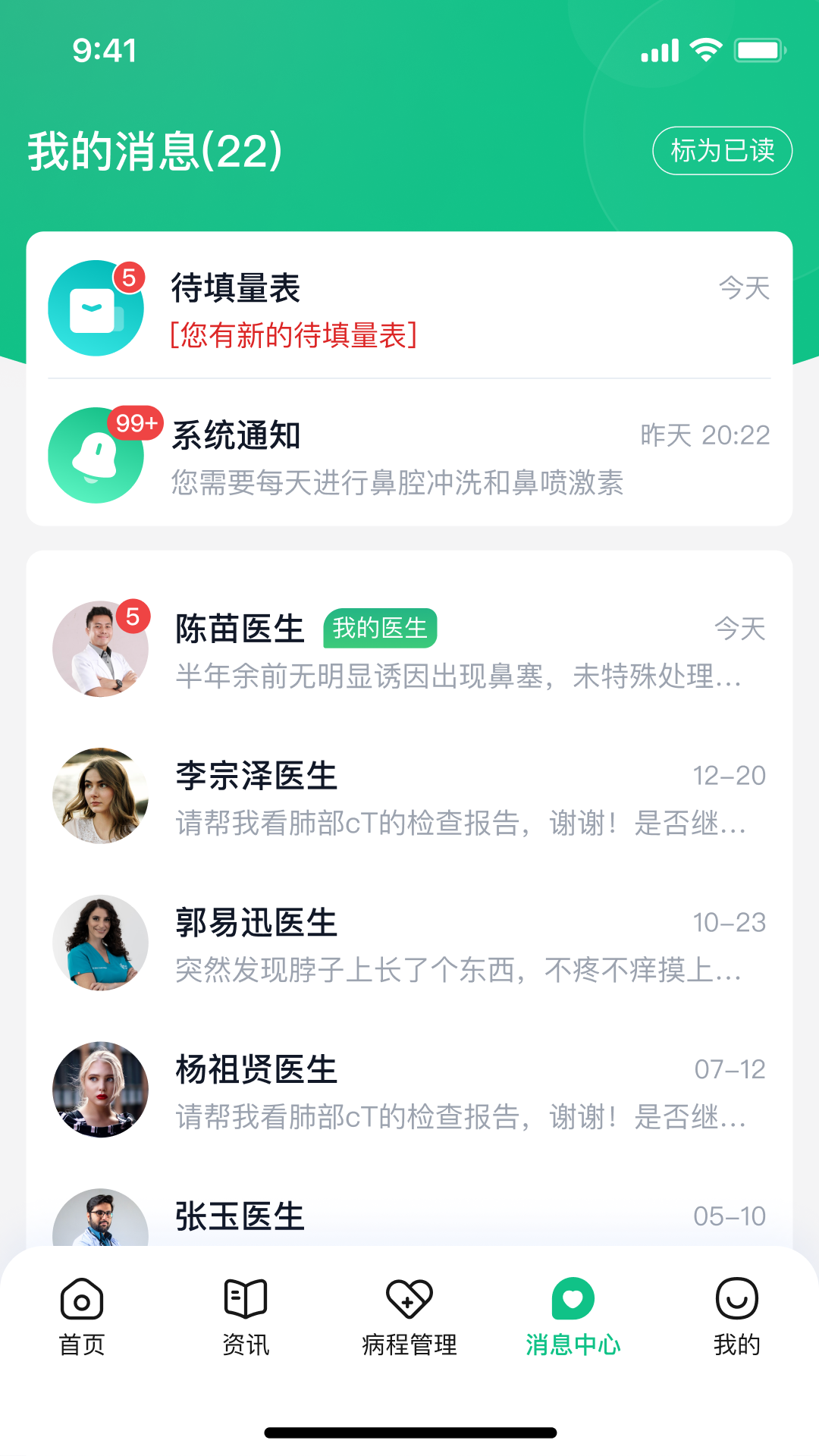Viewport: 819px width, 1456px height.
Task: Open the 我的医生 tag beside 陈苗医生
Action: coord(379,628)
